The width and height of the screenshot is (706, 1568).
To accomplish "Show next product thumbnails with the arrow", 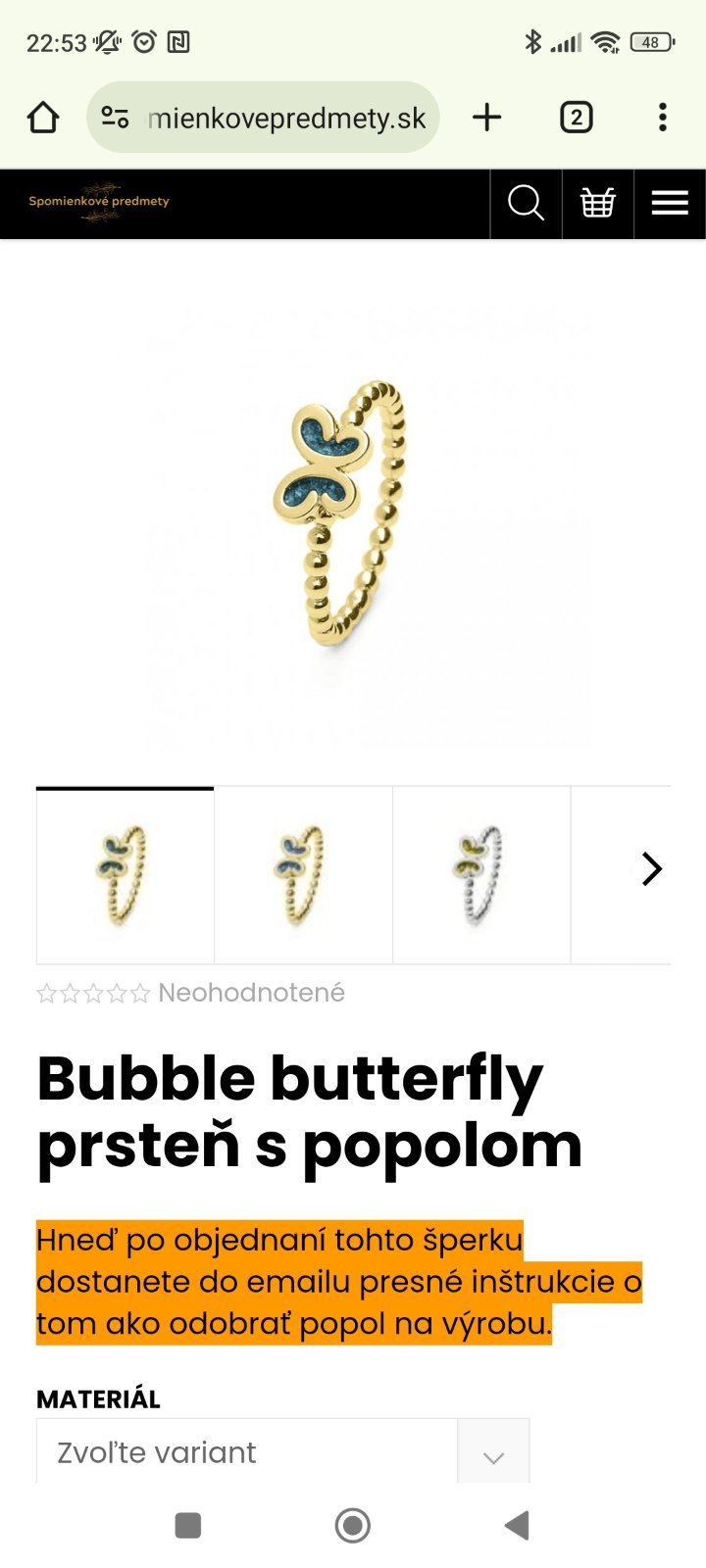I will 651,869.
